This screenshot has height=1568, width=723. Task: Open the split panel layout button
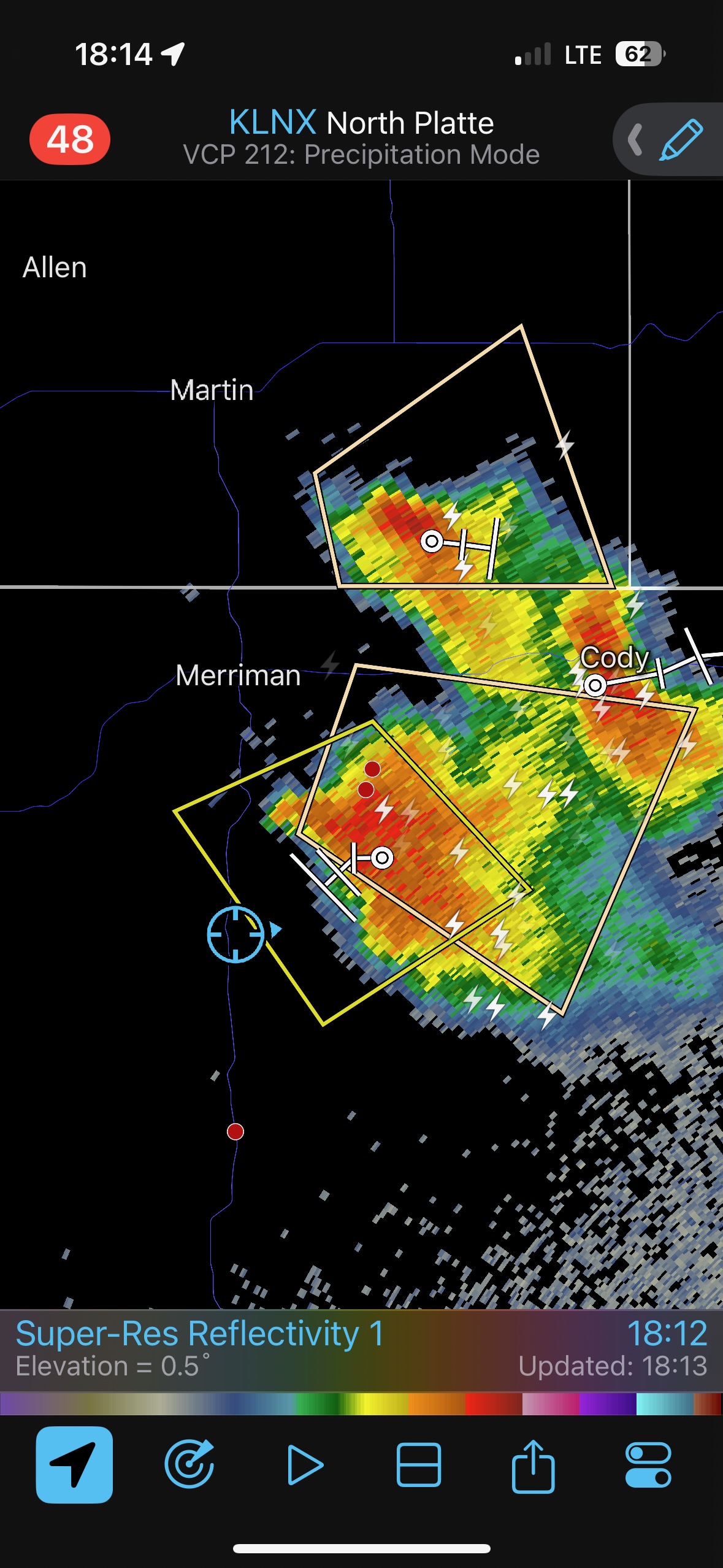point(419,1464)
